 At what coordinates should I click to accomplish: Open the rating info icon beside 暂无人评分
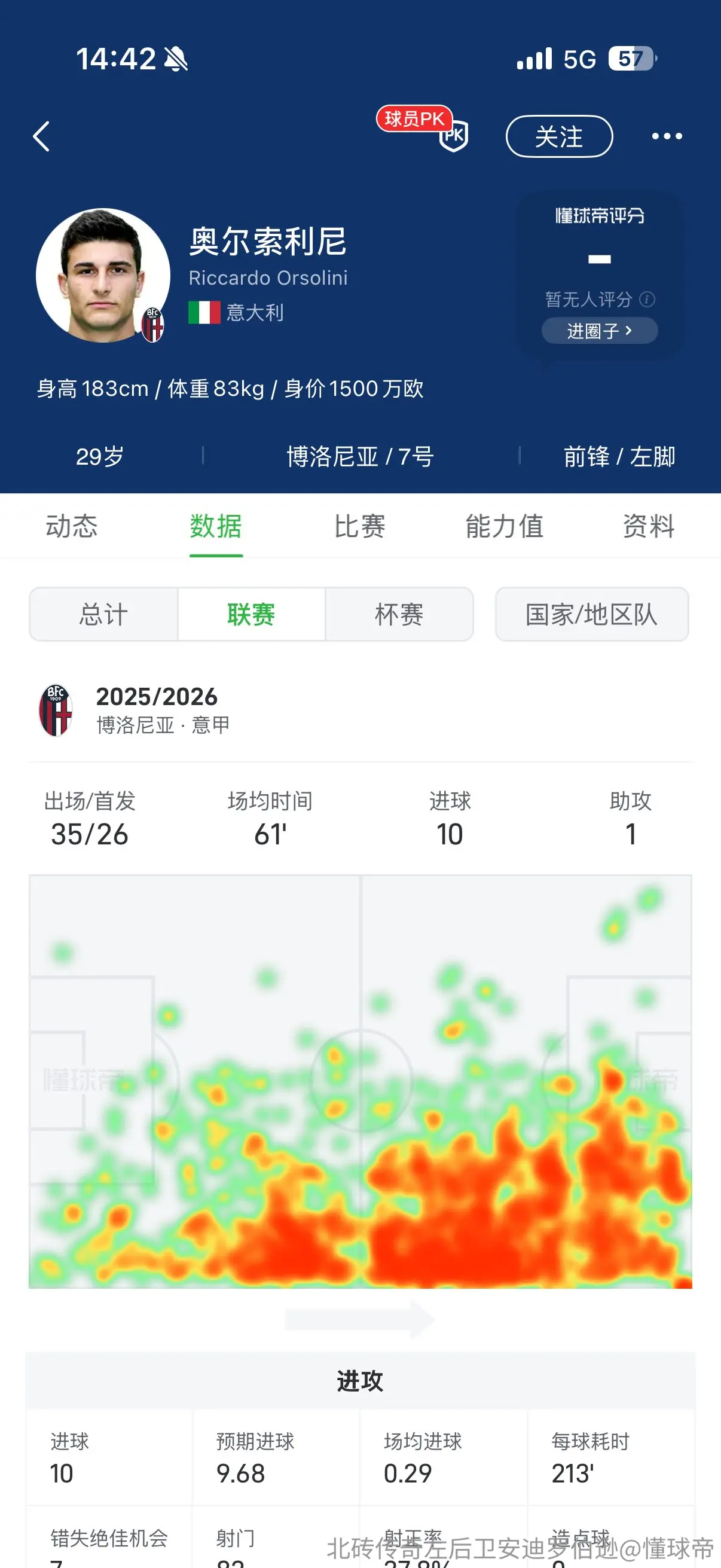[647, 300]
